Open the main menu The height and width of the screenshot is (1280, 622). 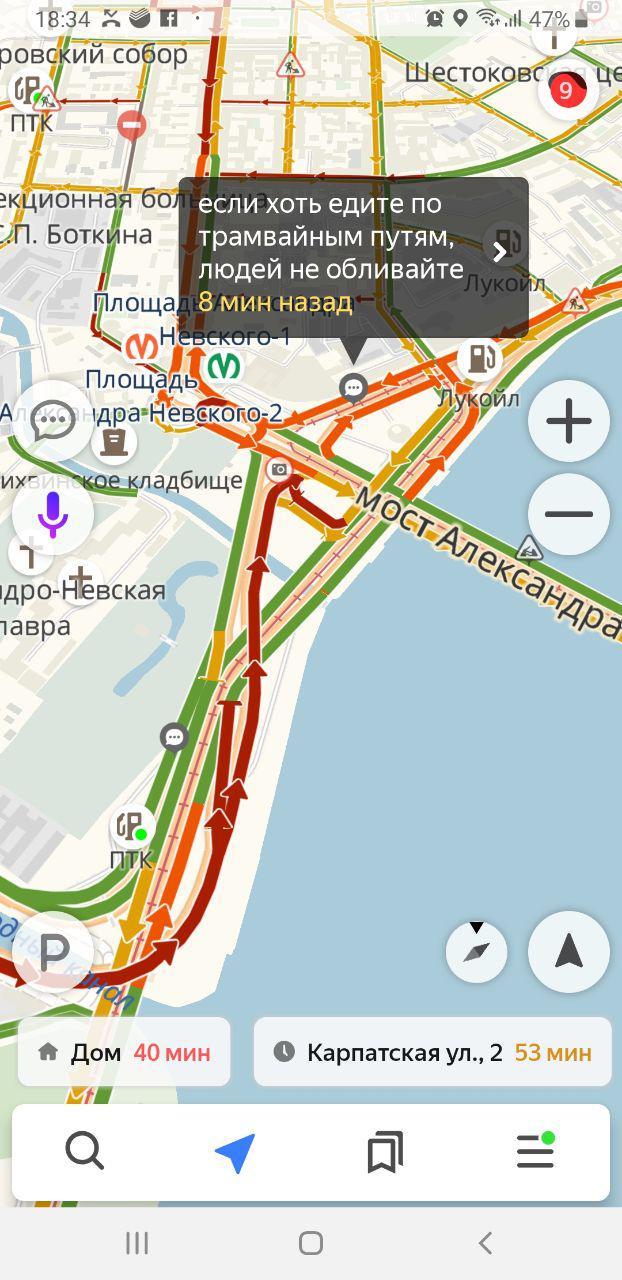coord(535,1153)
